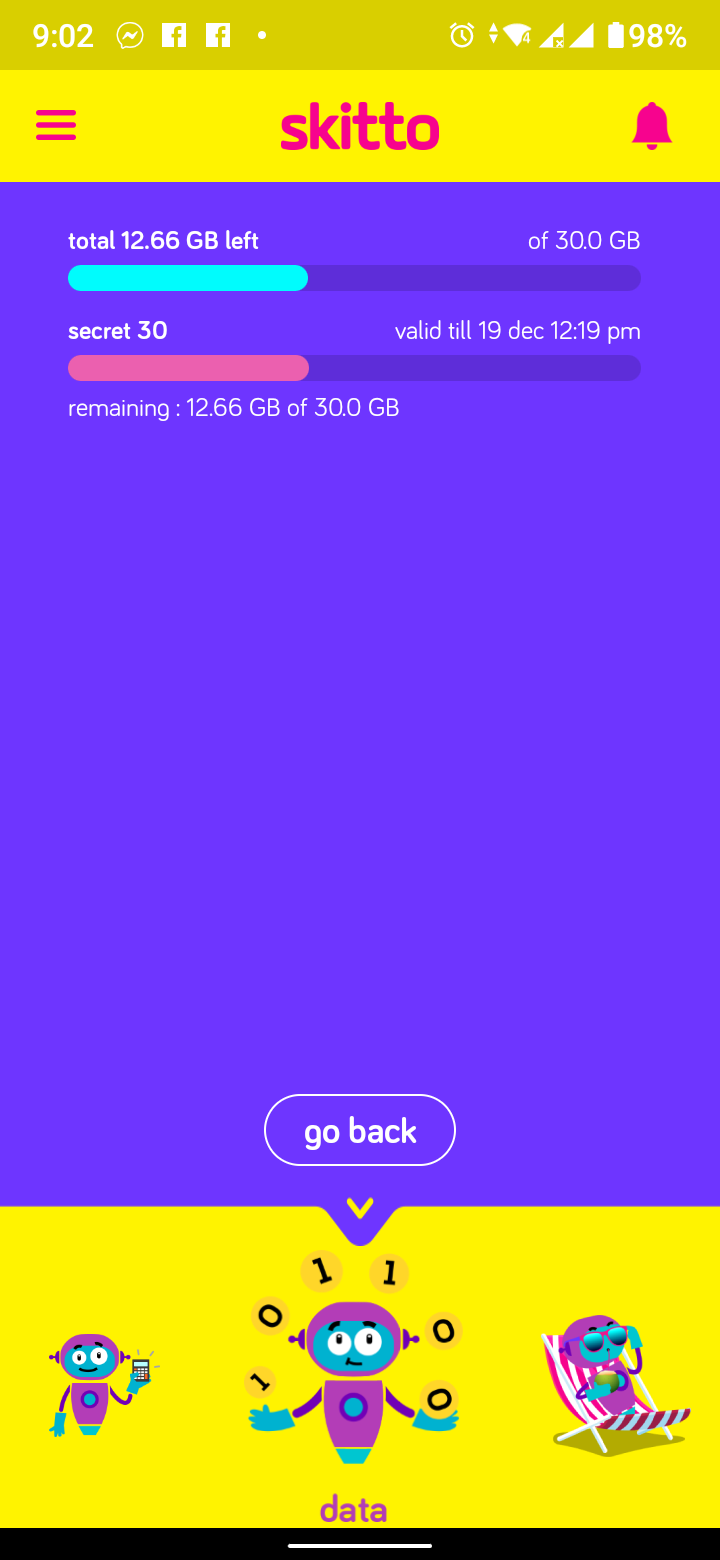Tap the go back button

[360, 1130]
